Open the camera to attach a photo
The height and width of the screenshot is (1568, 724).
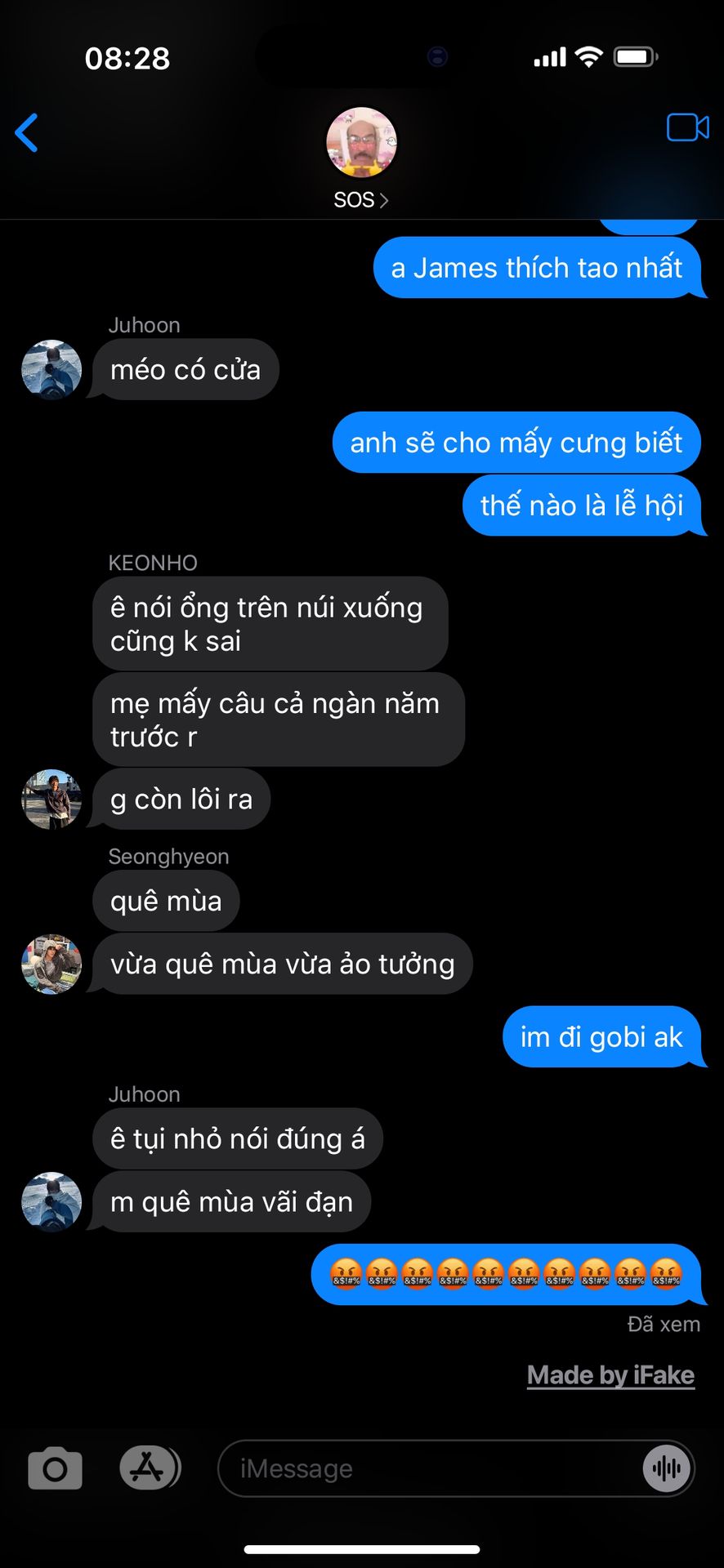point(55,1468)
